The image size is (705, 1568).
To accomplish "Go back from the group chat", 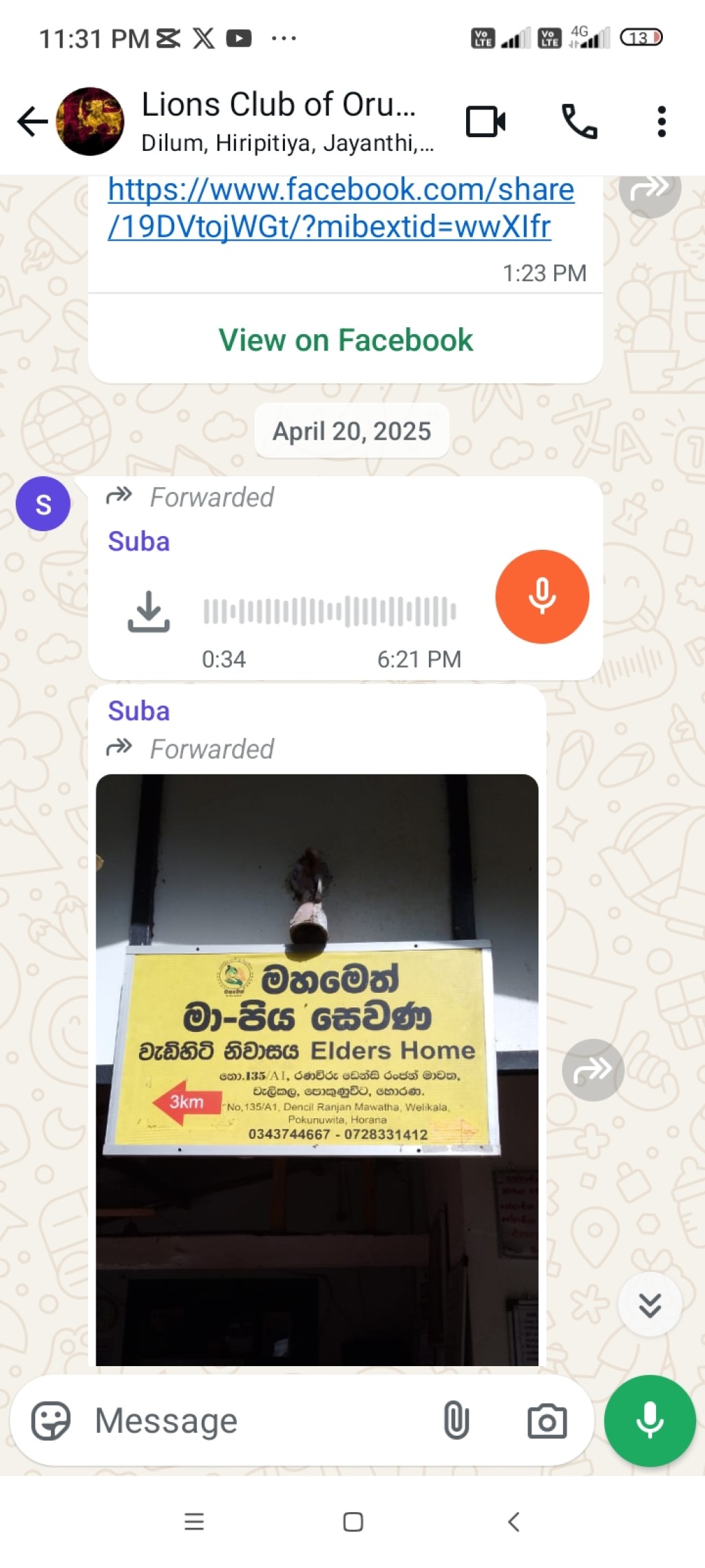I will click(x=32, y=122).
